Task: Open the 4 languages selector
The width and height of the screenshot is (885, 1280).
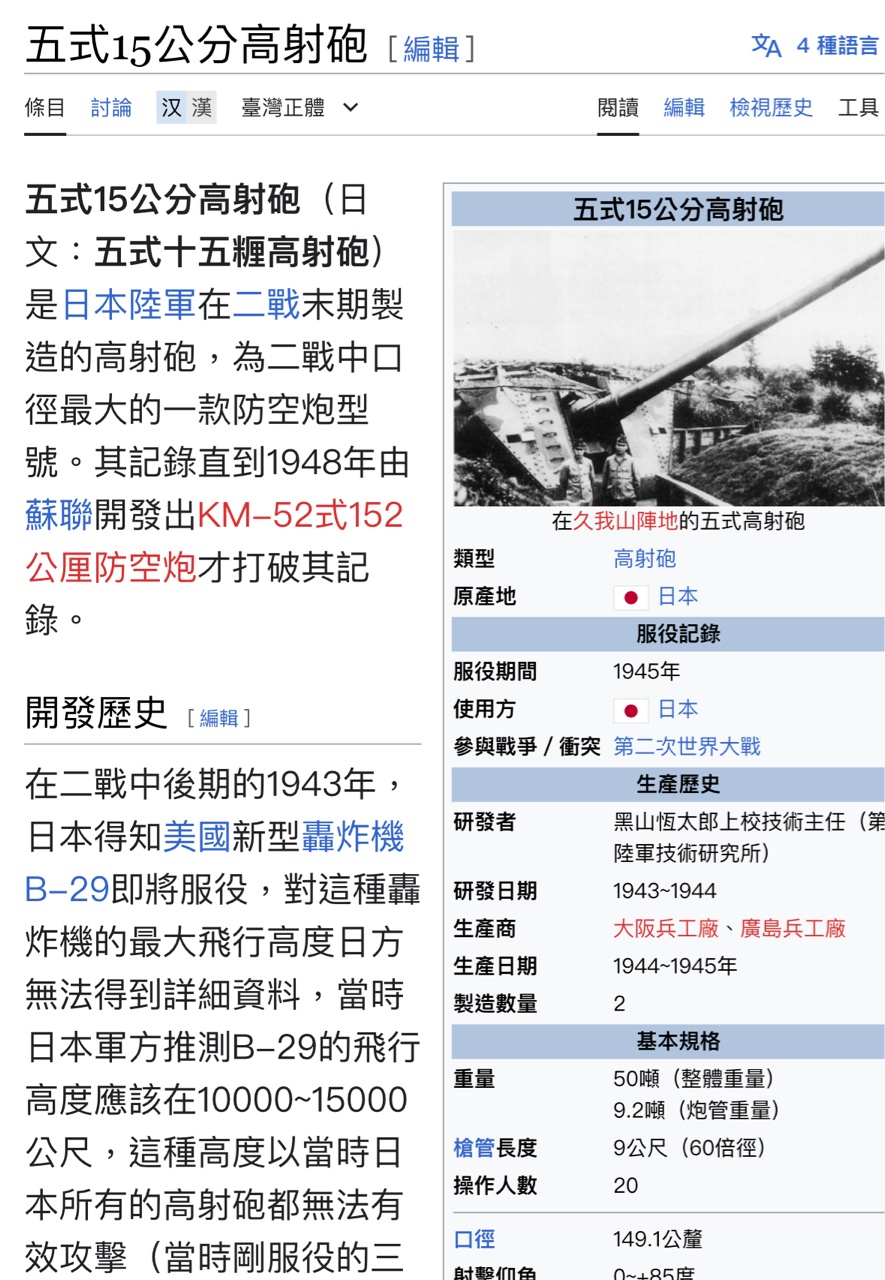Action: coord(815,46)
